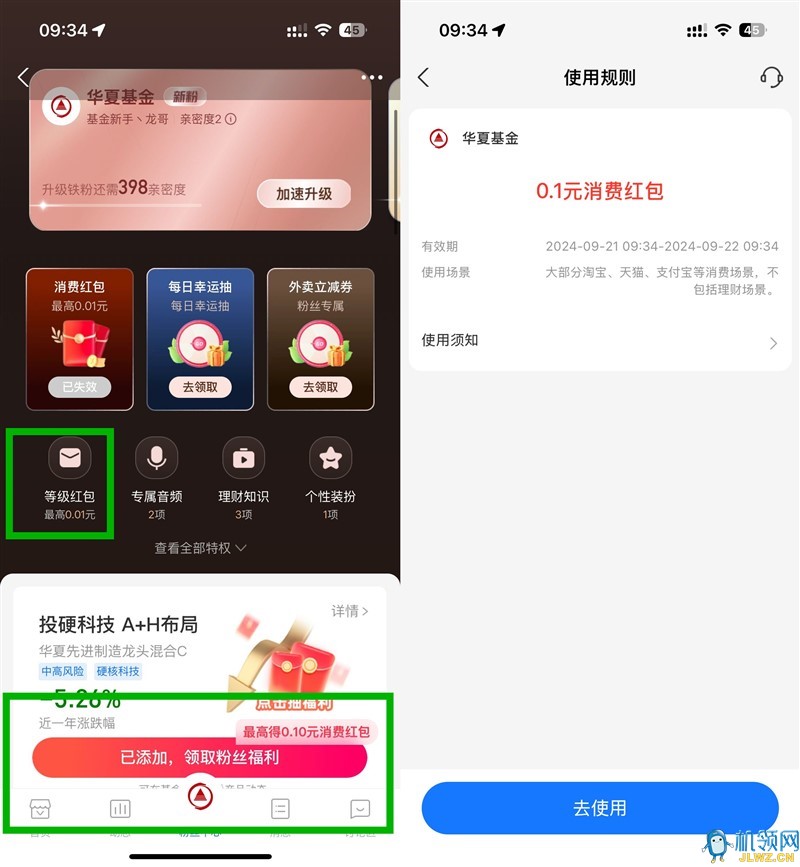
Task: Open the 理财知识 privilege
Action: tap(243, 478)
